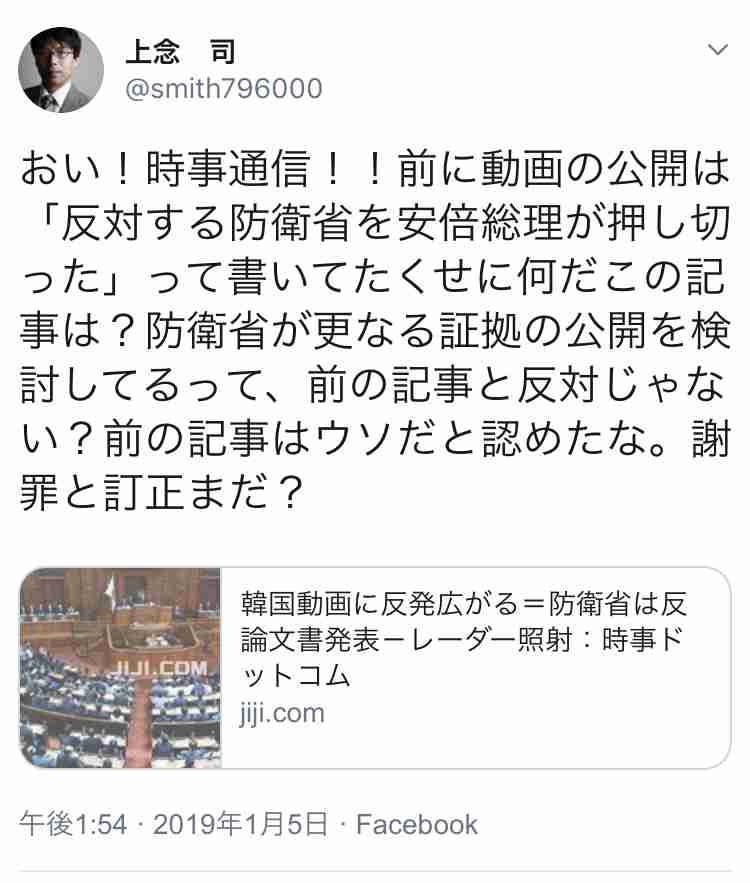Tap the Facebook source label

pos(417,824)
